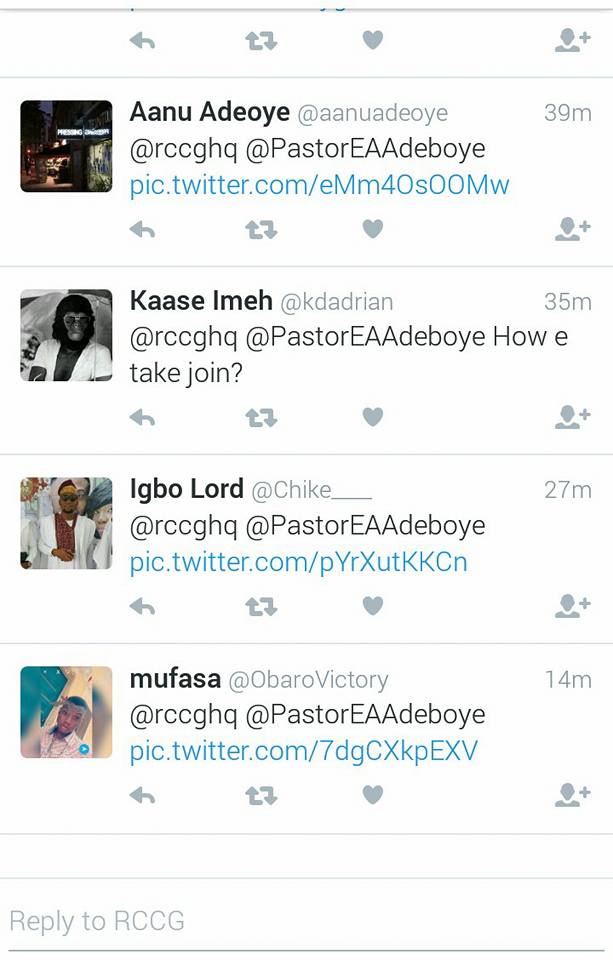Viewport: 613px width, 960px height.
Task: Like Igbo Lord's tweet
Action: click(372, 606)
